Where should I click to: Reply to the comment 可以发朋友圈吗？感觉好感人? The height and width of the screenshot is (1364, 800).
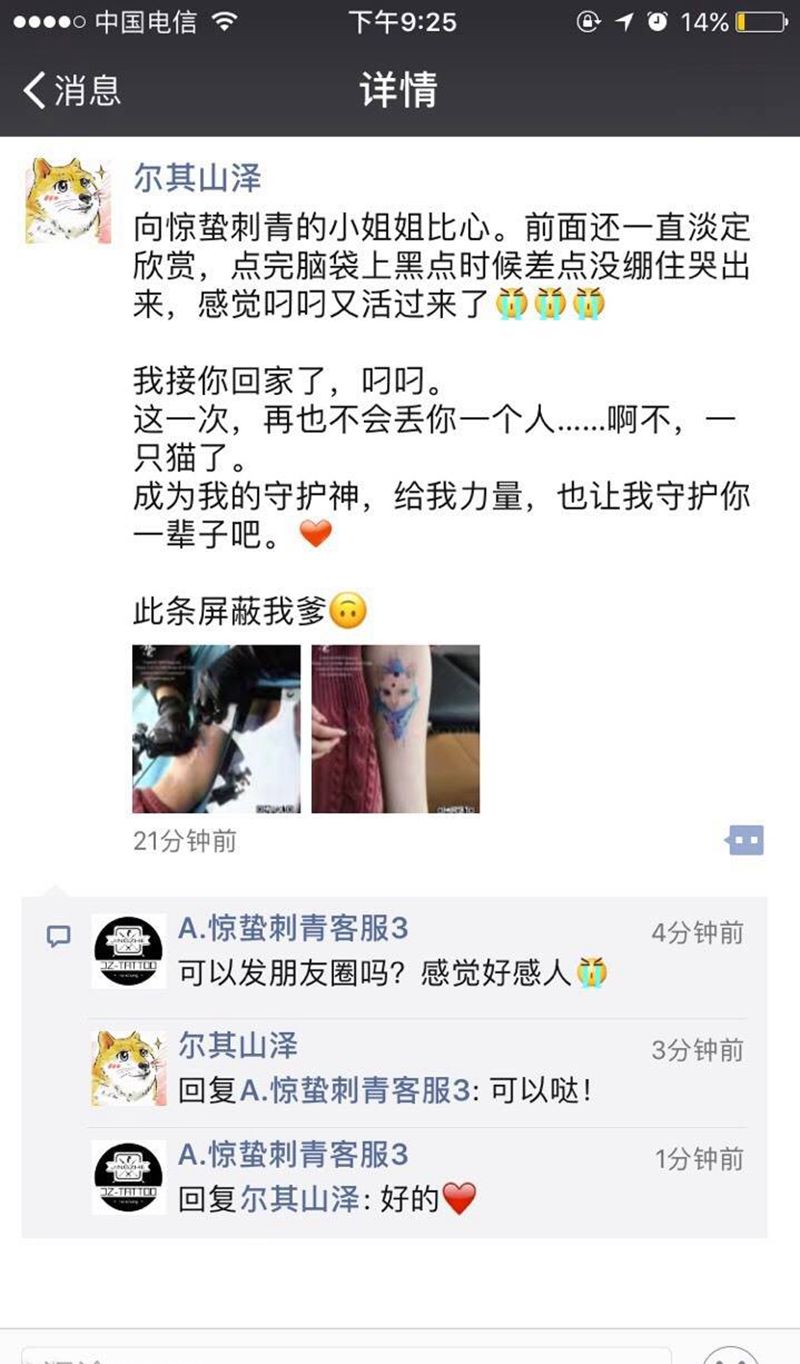point(393,972)
